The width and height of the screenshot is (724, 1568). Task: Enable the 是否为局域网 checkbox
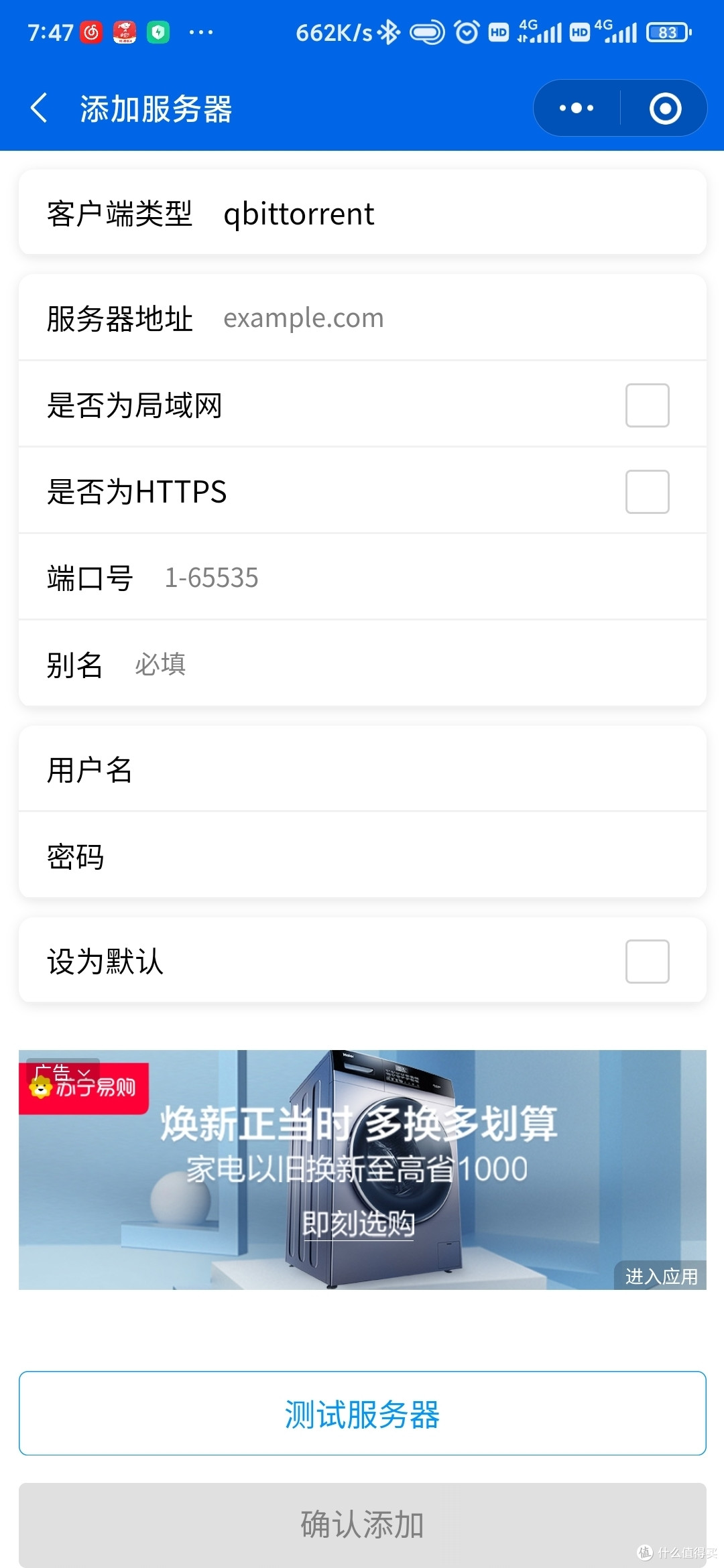click(646, 405)
